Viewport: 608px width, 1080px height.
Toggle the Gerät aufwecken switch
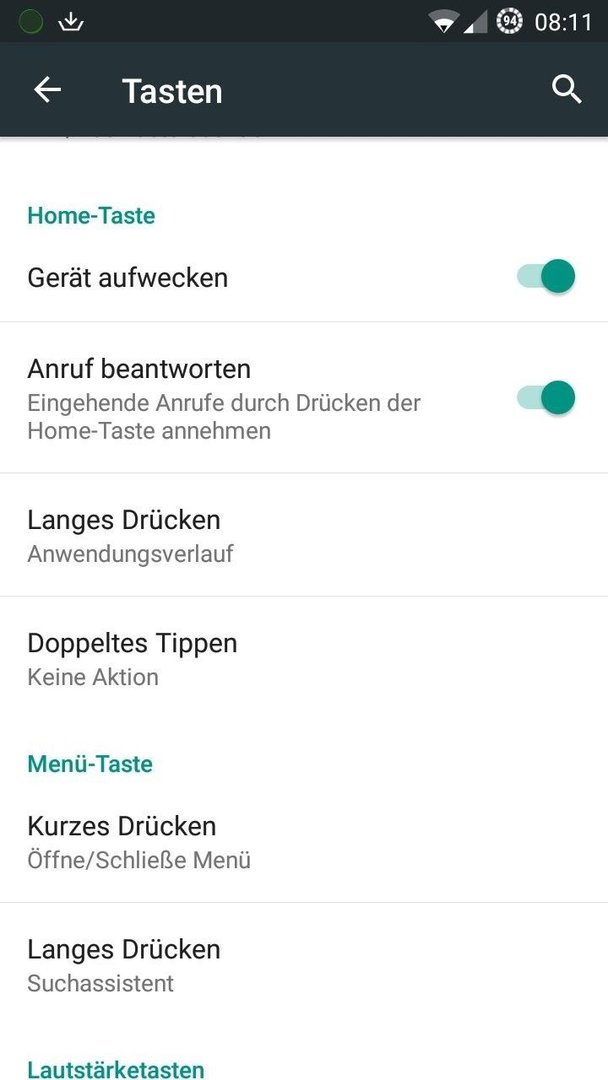pos(546,277)
